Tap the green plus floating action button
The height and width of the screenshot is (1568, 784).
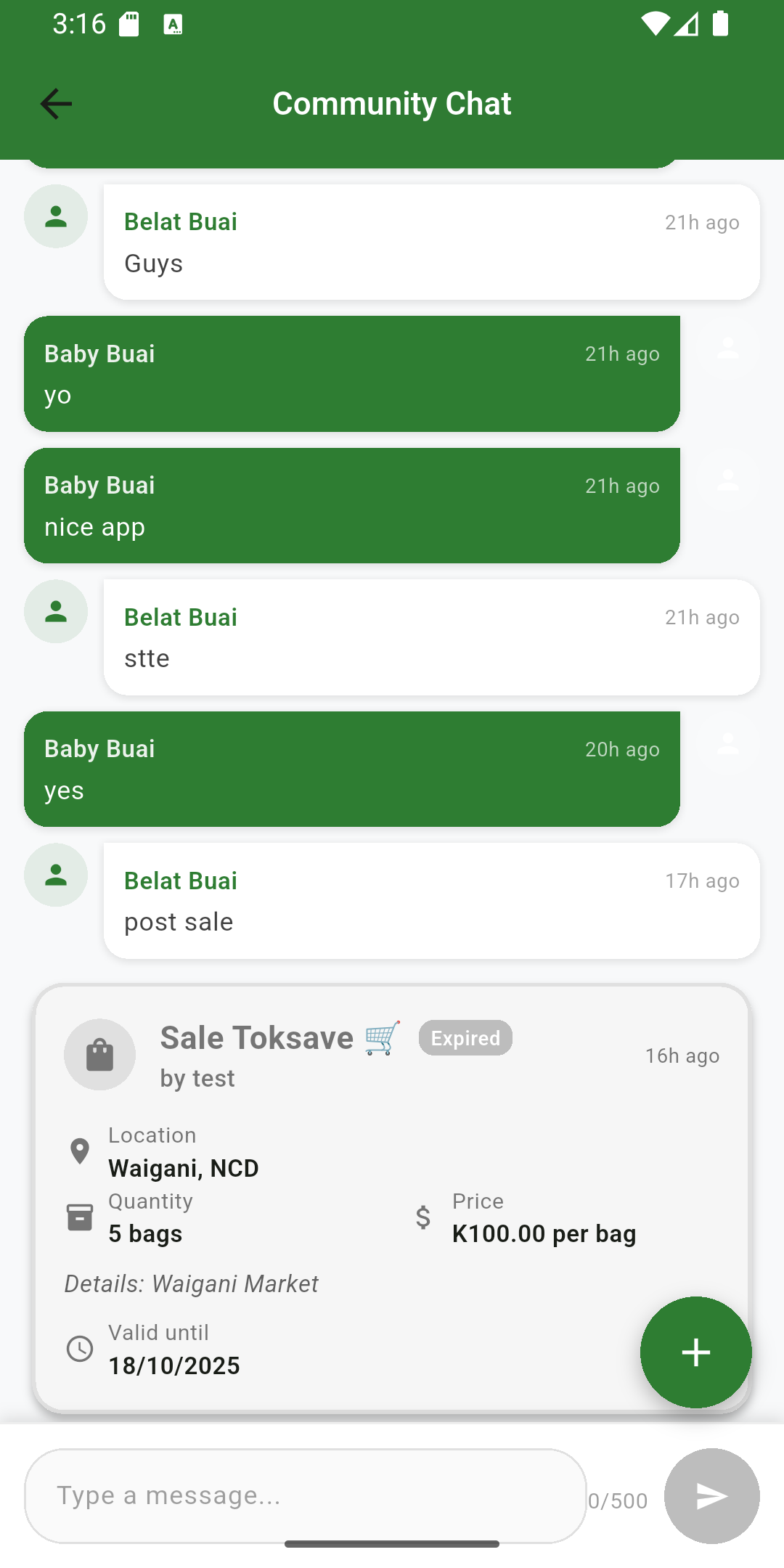pyautogui.click(x=695, y=1352)
